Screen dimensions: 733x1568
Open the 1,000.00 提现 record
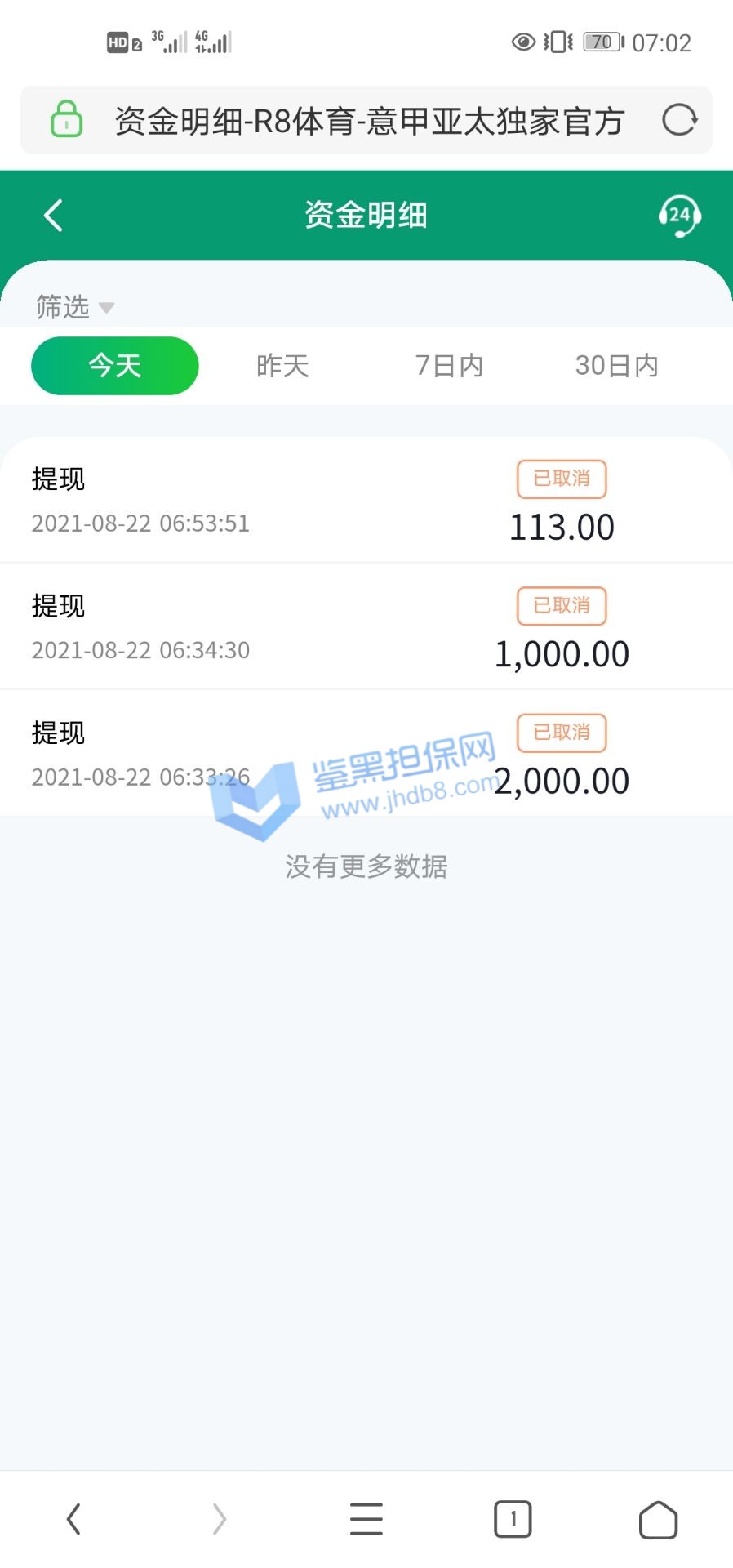coord(366,627)
